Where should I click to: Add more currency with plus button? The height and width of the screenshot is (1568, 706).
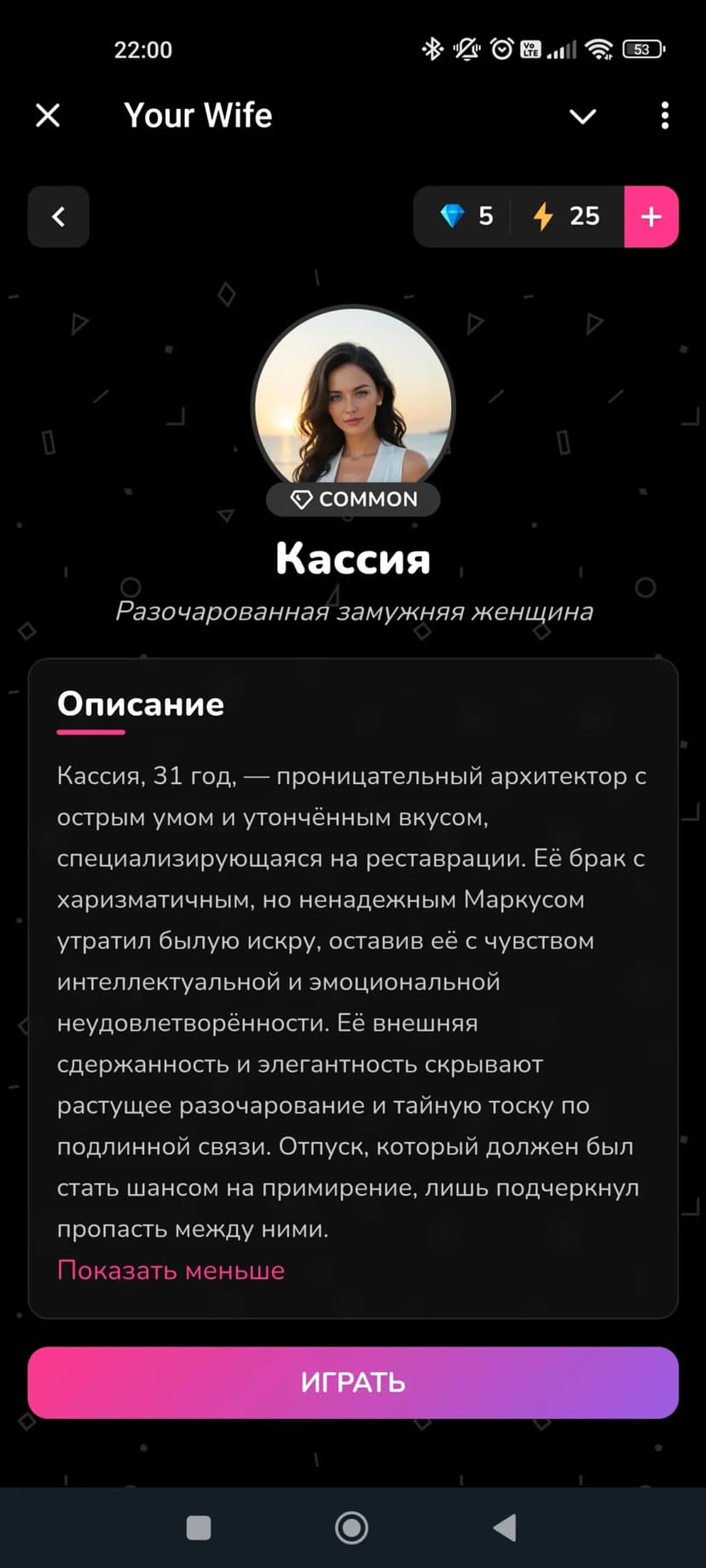(651, 216)
